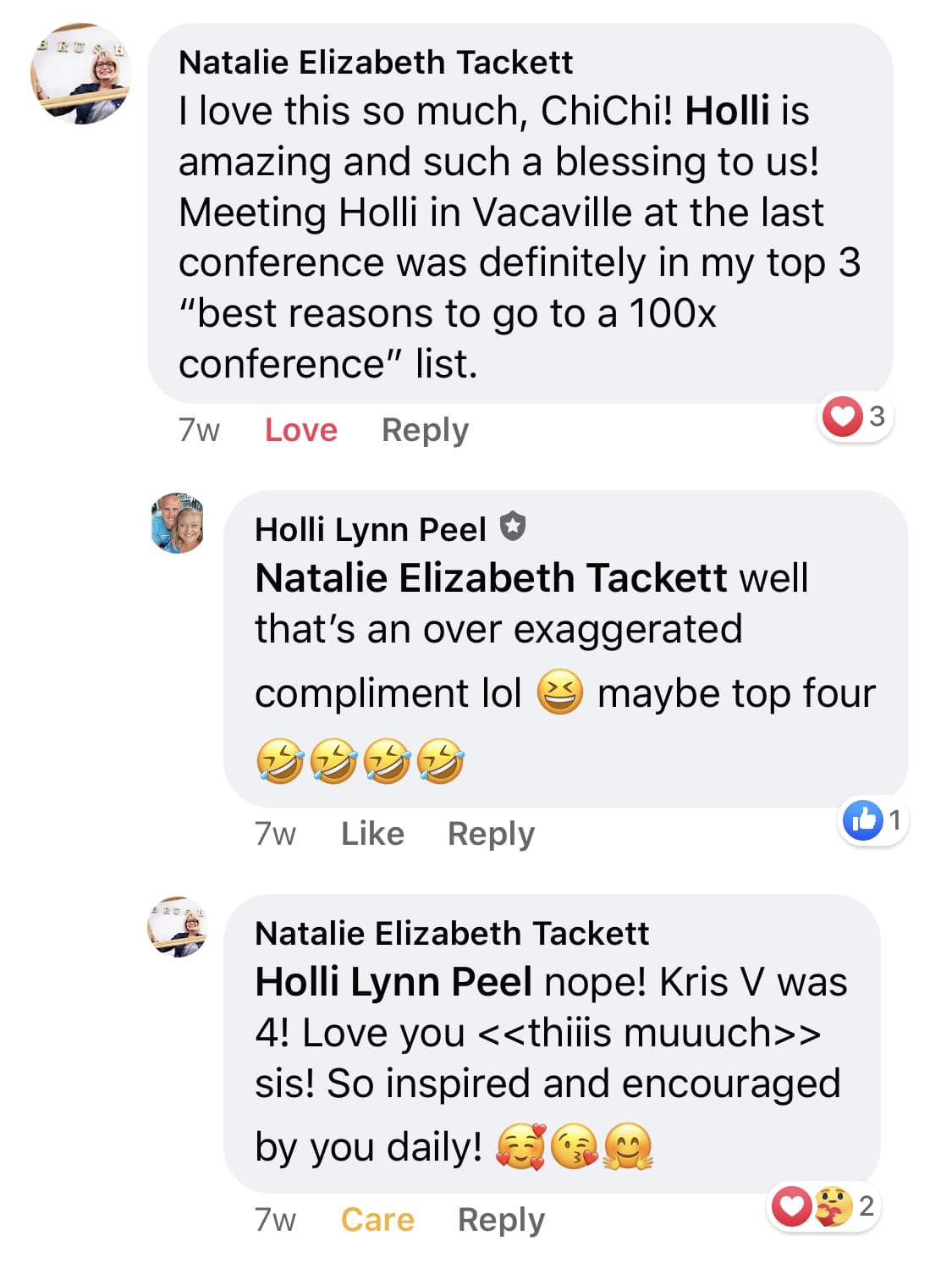Tap the Love button under Natalie's first comment
Screen dimensions: 952x1269
click(x=300, y=430)
